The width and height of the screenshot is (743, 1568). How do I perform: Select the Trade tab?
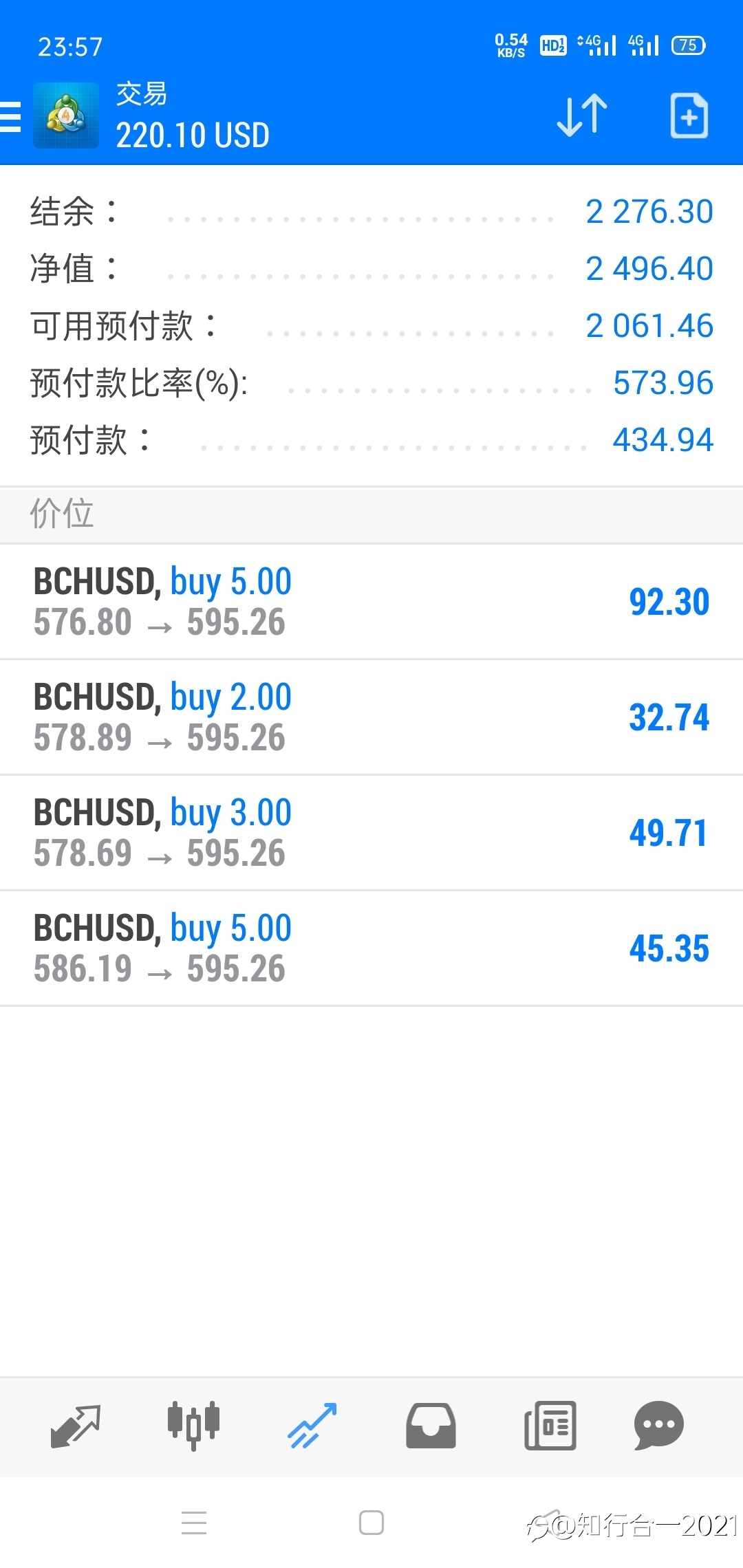(312, 1426)
